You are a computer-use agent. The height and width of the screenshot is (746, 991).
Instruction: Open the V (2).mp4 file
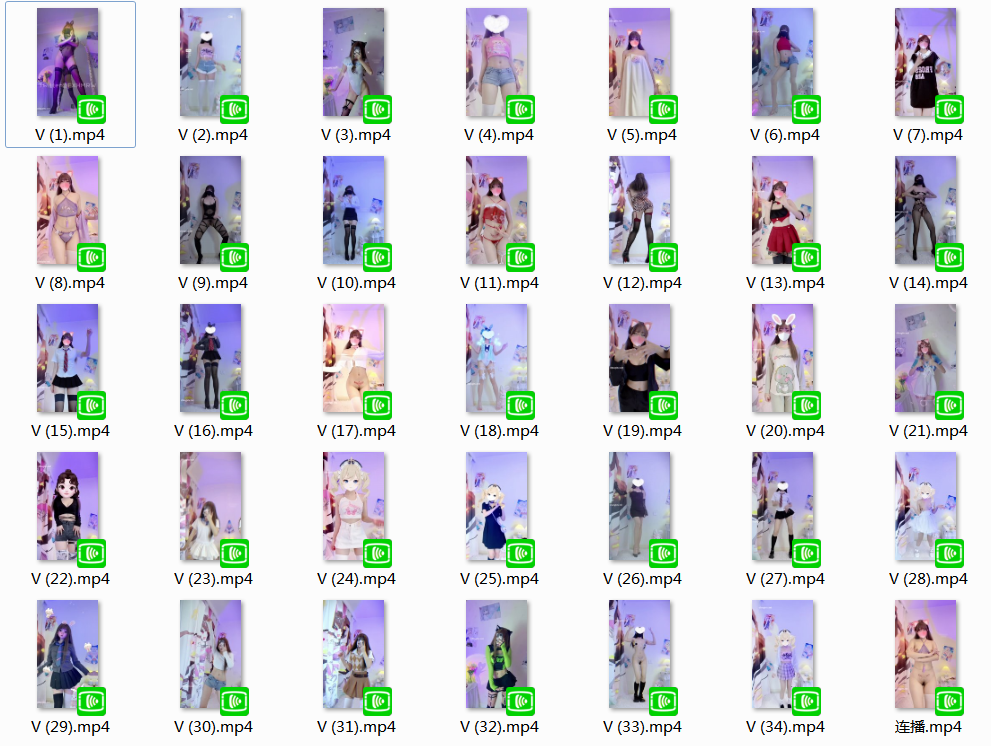pos(211,64)
